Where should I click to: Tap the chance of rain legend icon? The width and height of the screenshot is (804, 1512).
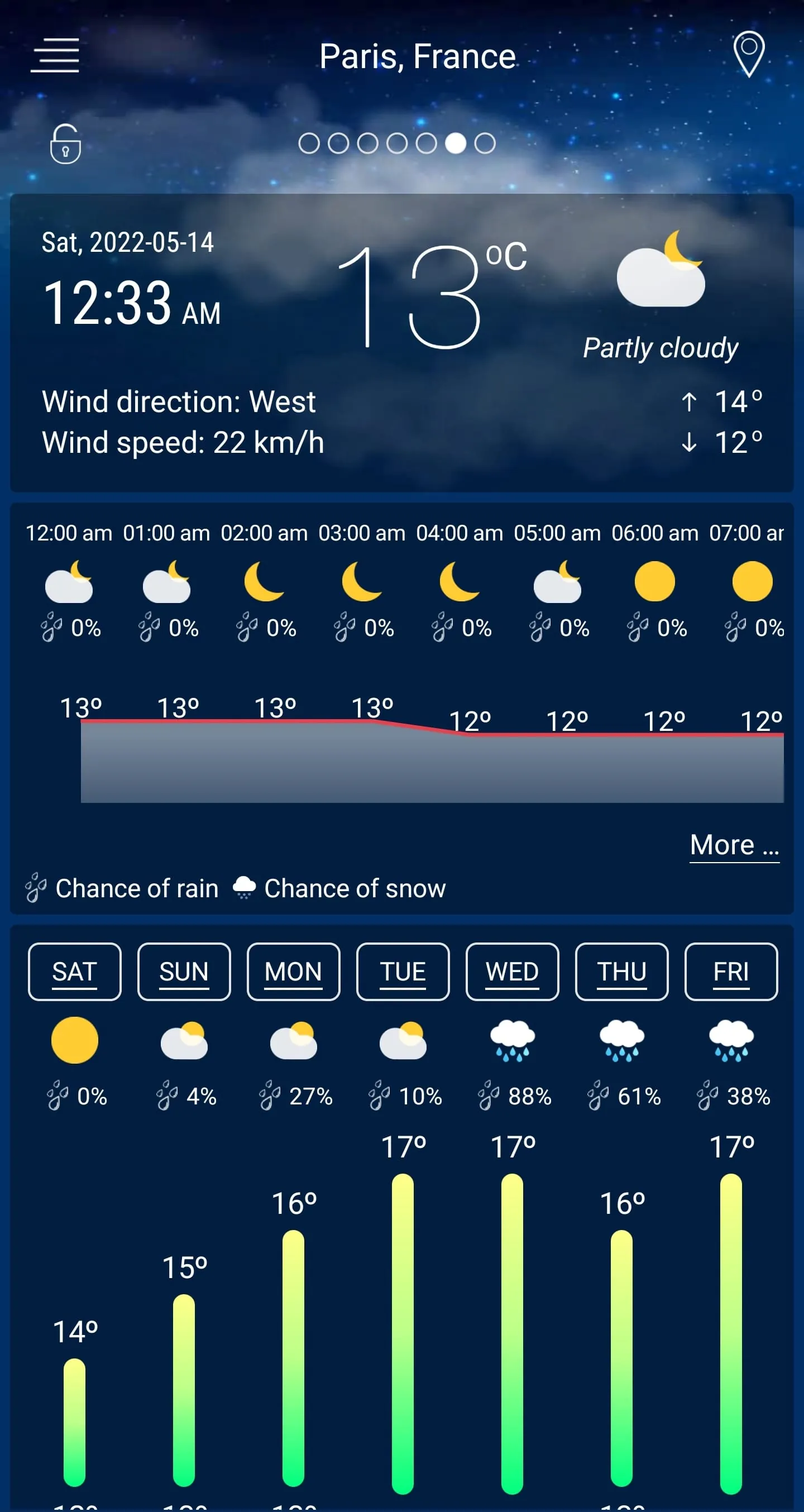(36, 888)
